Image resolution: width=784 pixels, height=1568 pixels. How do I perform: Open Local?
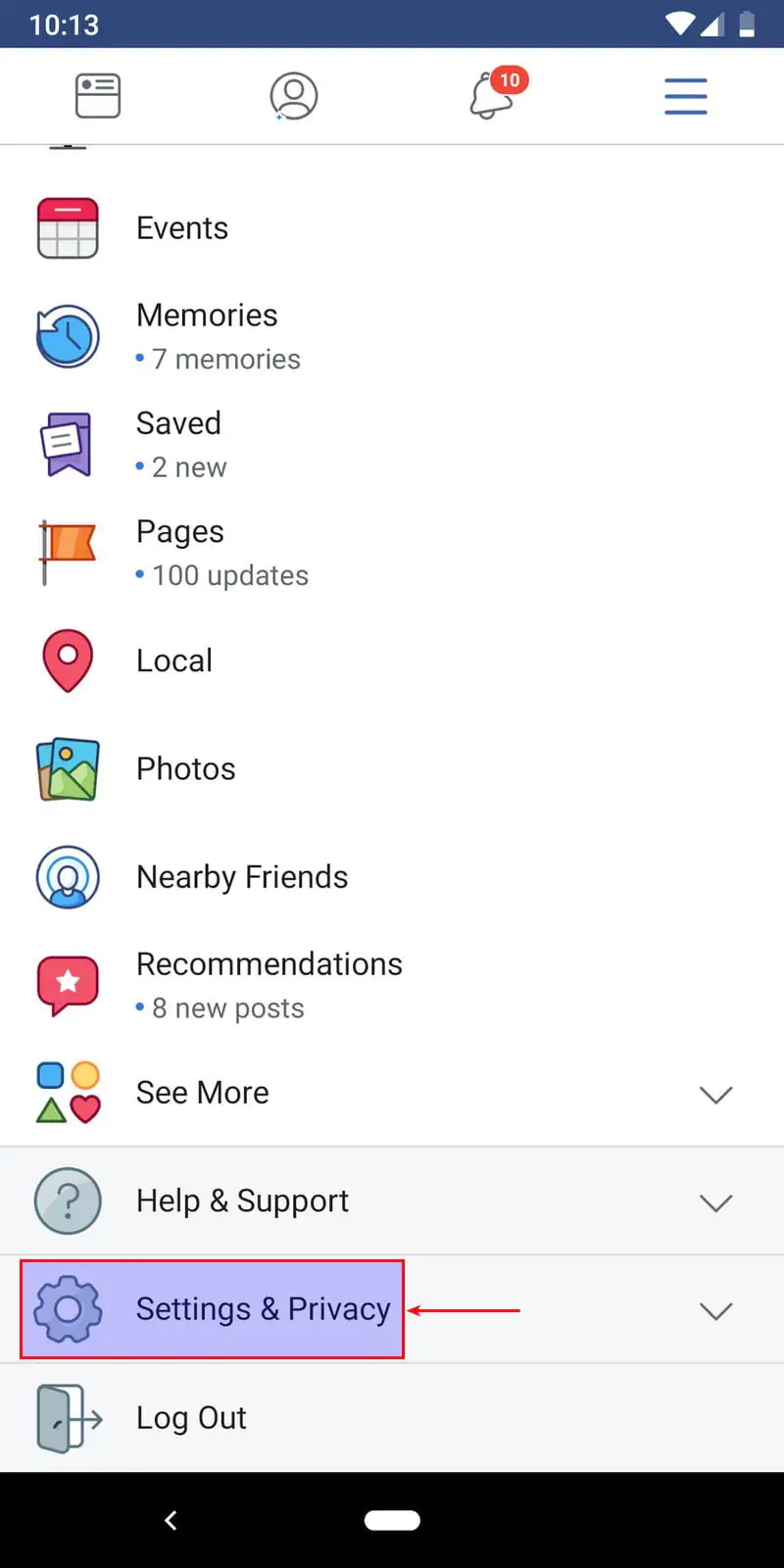pyautogui.click(x=174, y=661)
